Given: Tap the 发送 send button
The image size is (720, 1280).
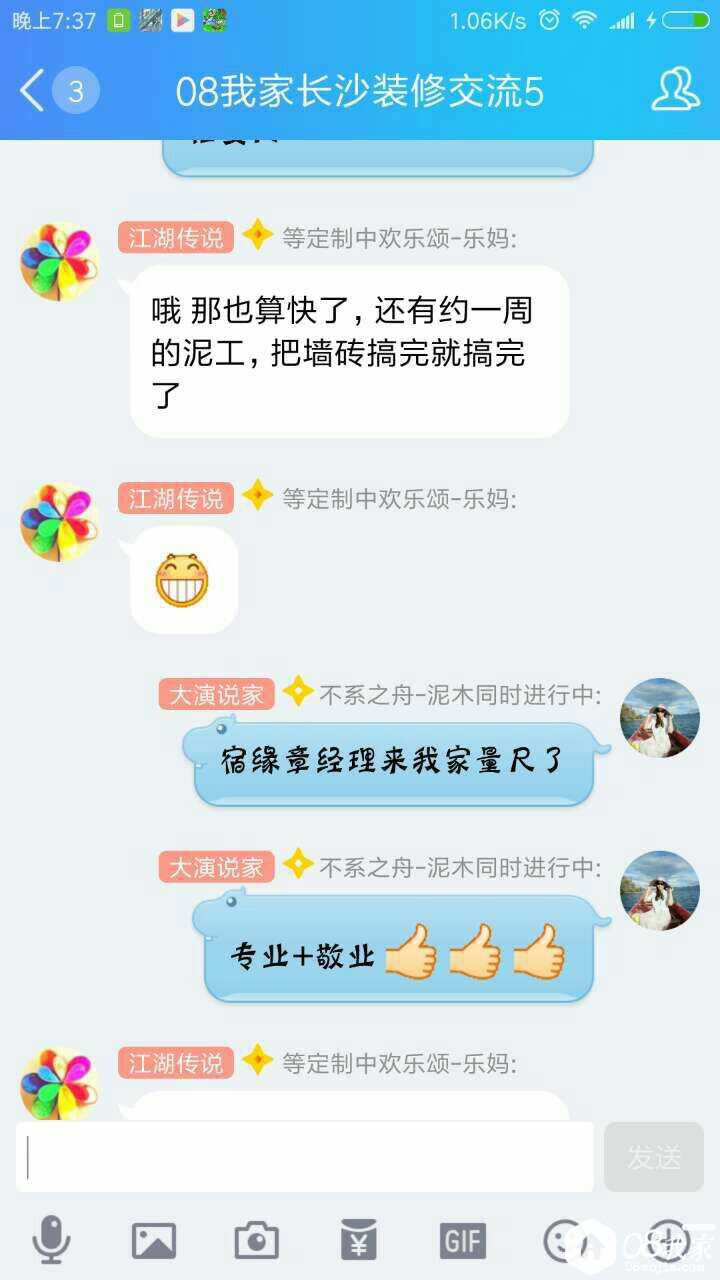Looking at the screenshot, I should [654, 1157].
